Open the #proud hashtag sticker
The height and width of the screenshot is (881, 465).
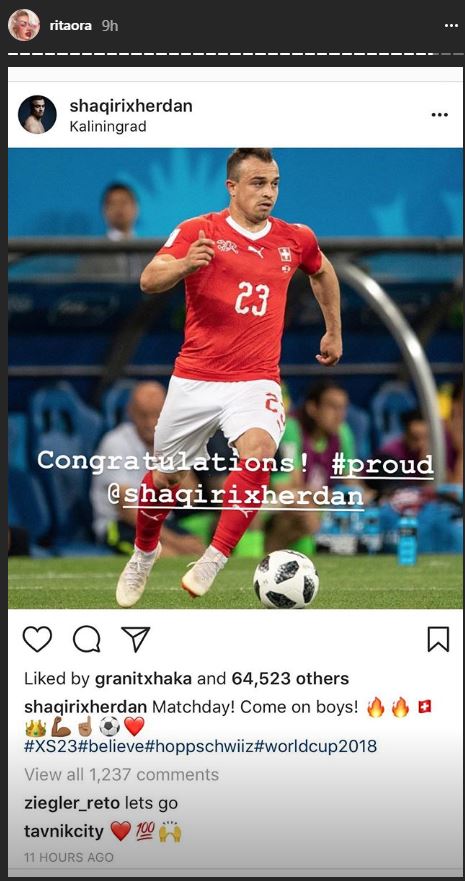click(x=382, y=465)
